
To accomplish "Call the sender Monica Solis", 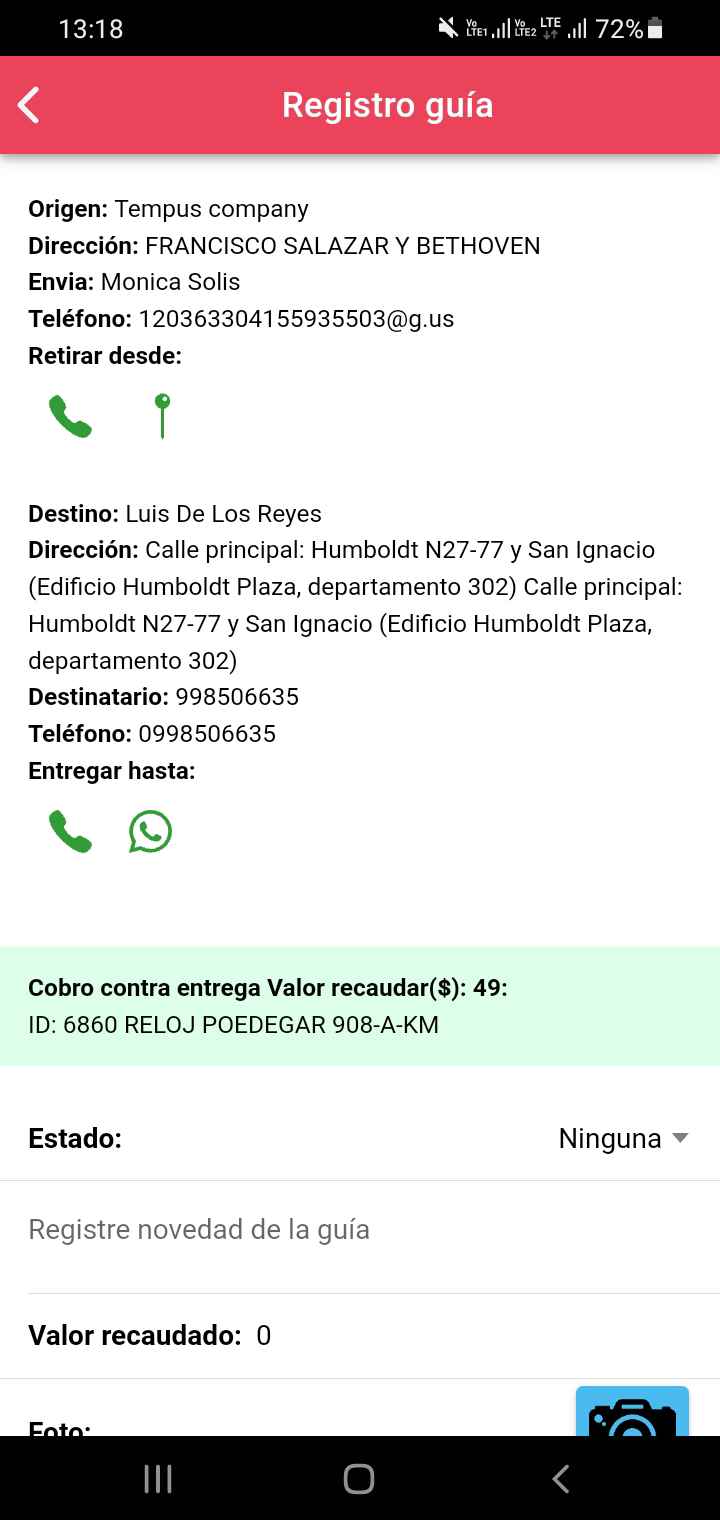I will click(70, 416).
